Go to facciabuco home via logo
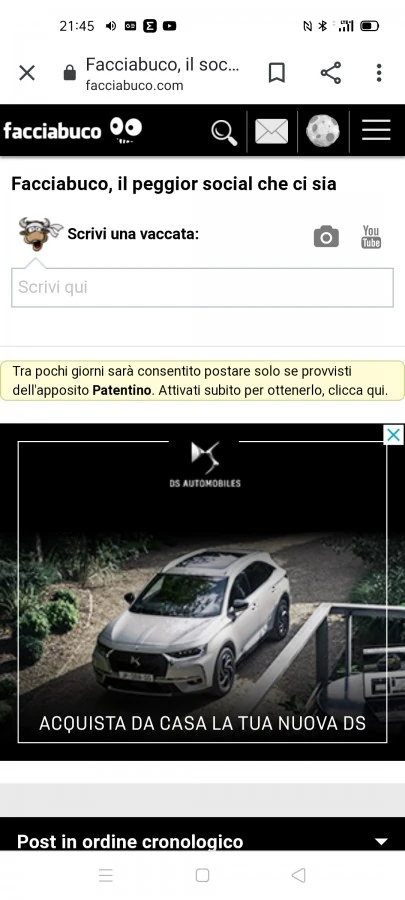Image resolution: width=405 pixels, height=900 pixels. (x=73, y=130)
